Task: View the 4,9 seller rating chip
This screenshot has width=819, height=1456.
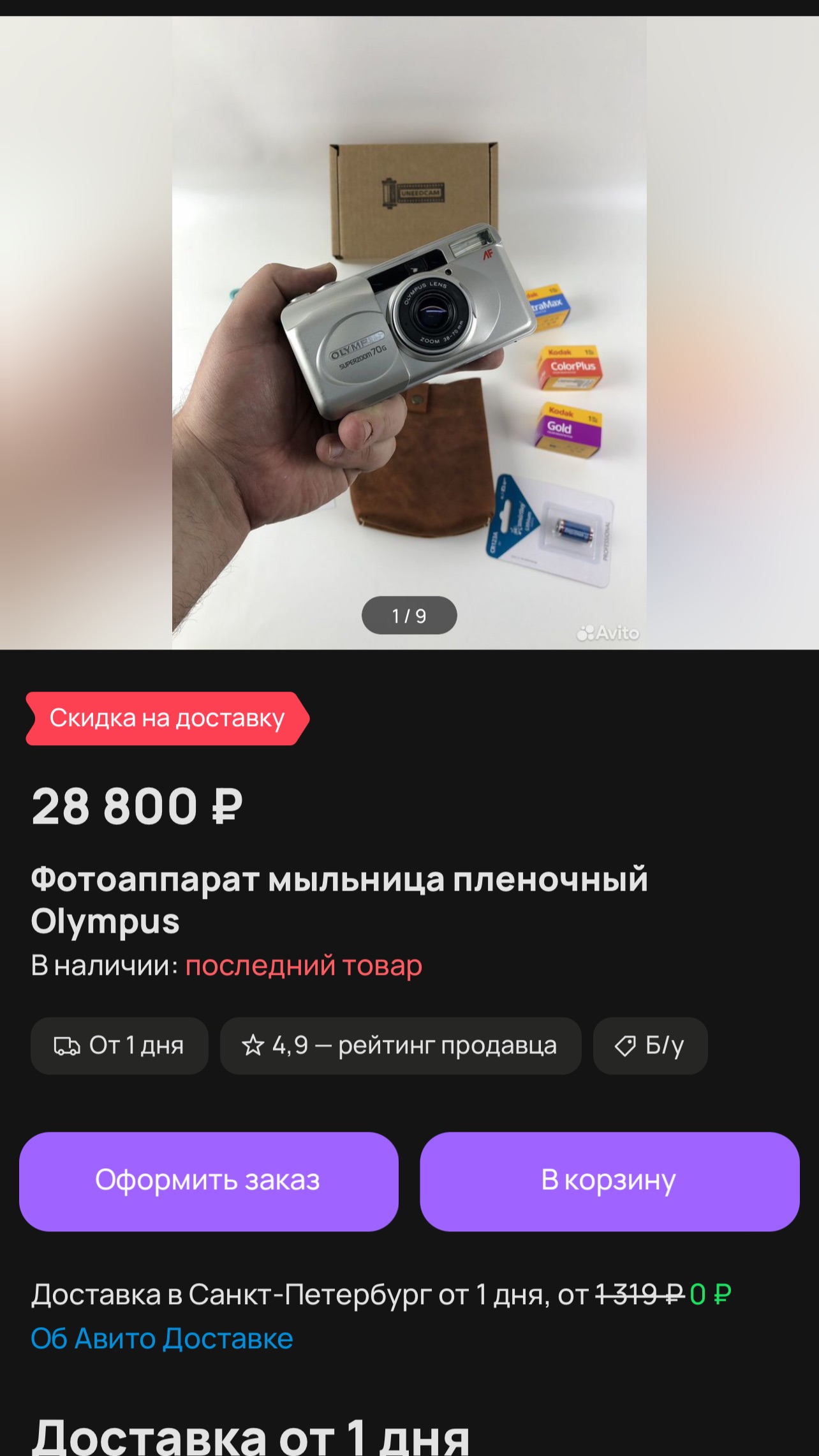Action: (400, 1046)
